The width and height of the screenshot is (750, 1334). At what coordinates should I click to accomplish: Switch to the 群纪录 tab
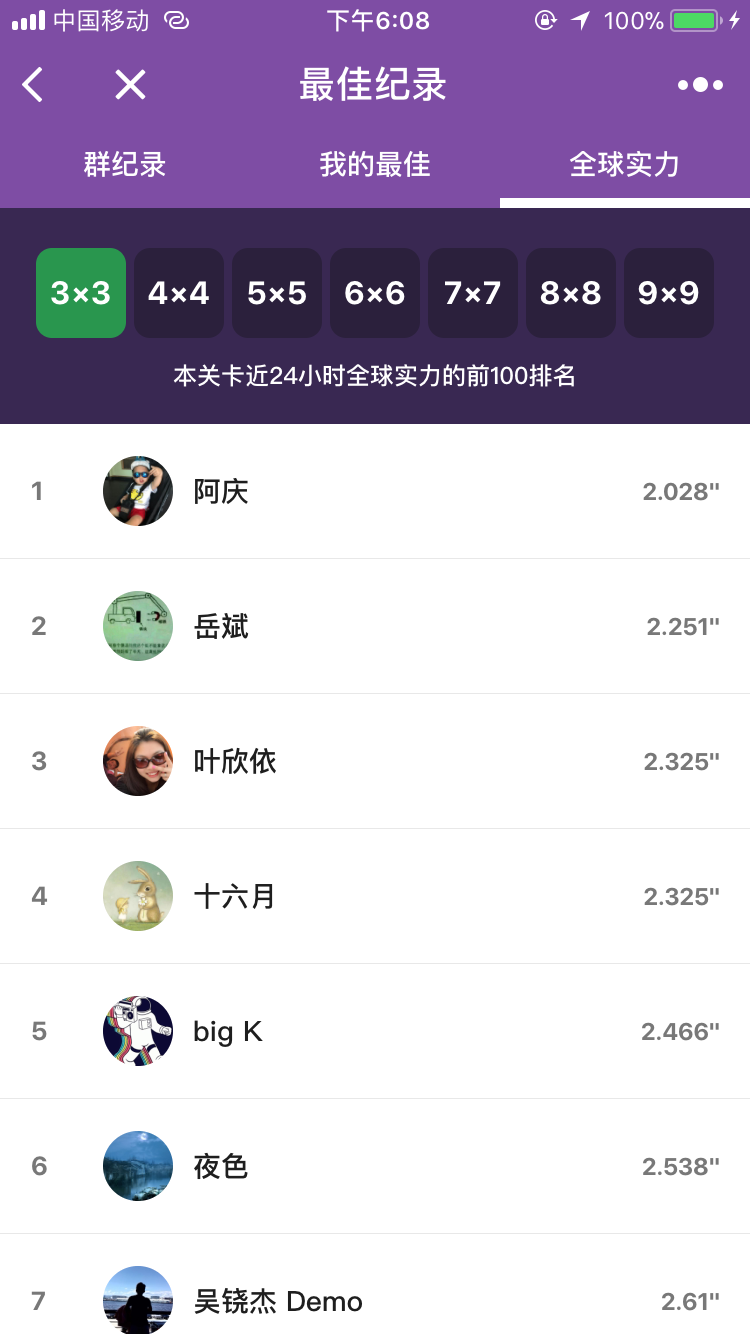point(125,164)
